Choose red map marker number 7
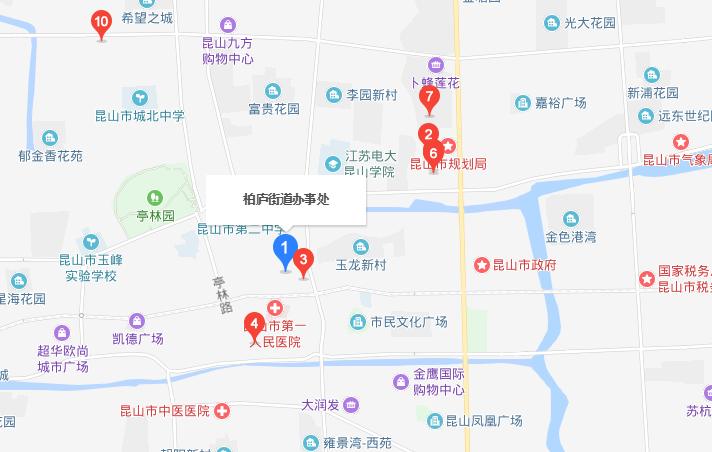 (x=429, y=98)
